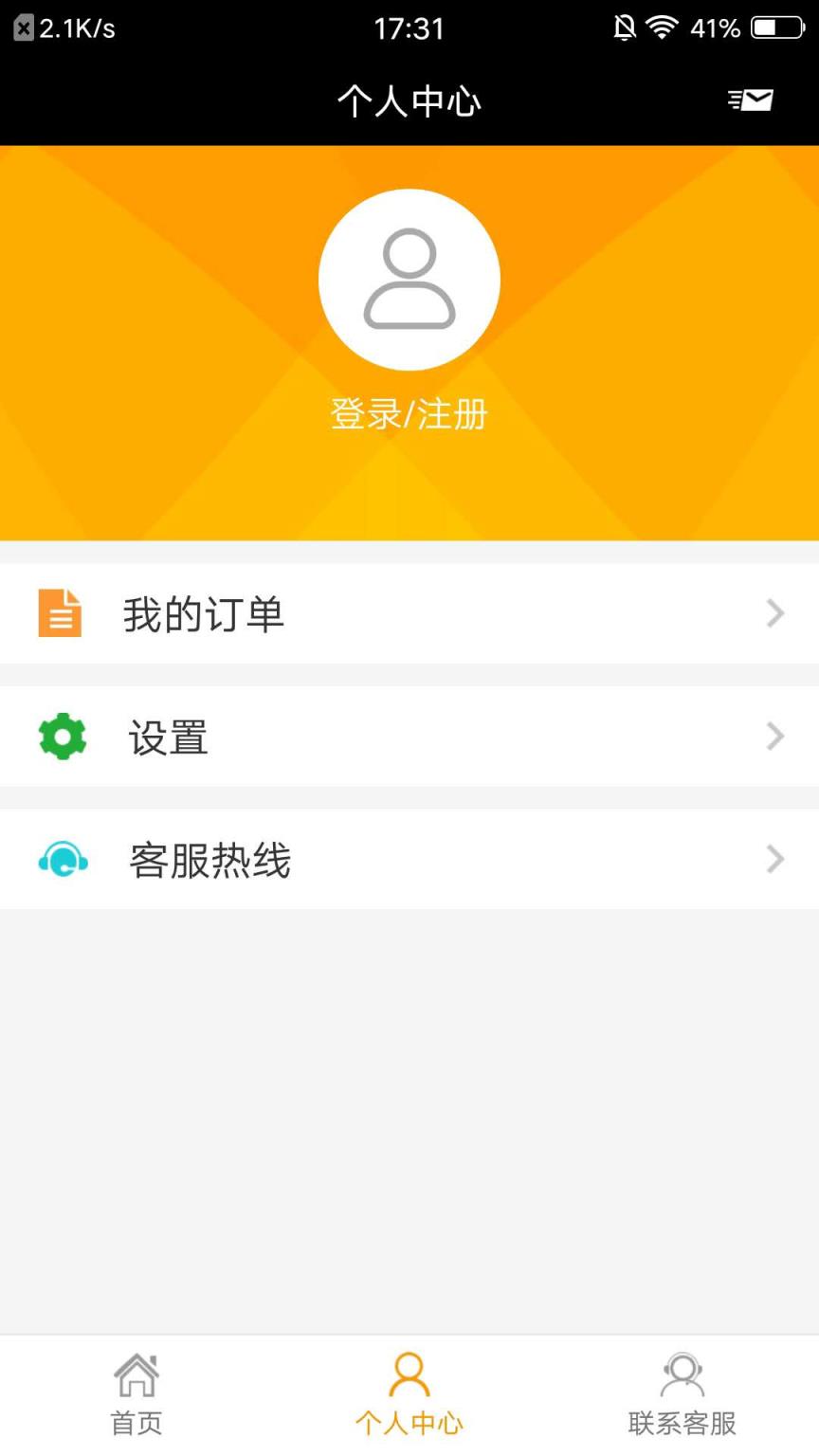This screenshot has width=819, height=1456.
Task: Expand the 我的订单 row chevron
Action: tap(775, 613)
